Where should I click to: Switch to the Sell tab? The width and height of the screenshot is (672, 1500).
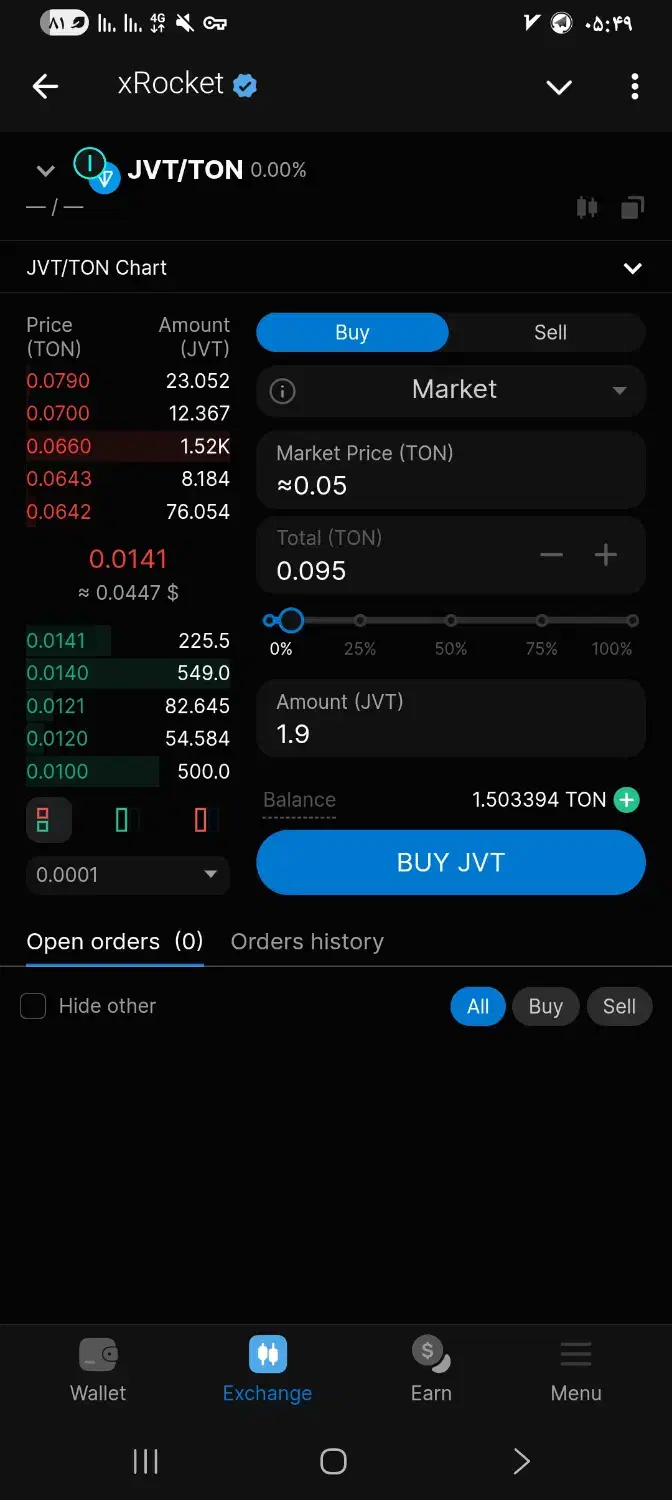point(549,333)
